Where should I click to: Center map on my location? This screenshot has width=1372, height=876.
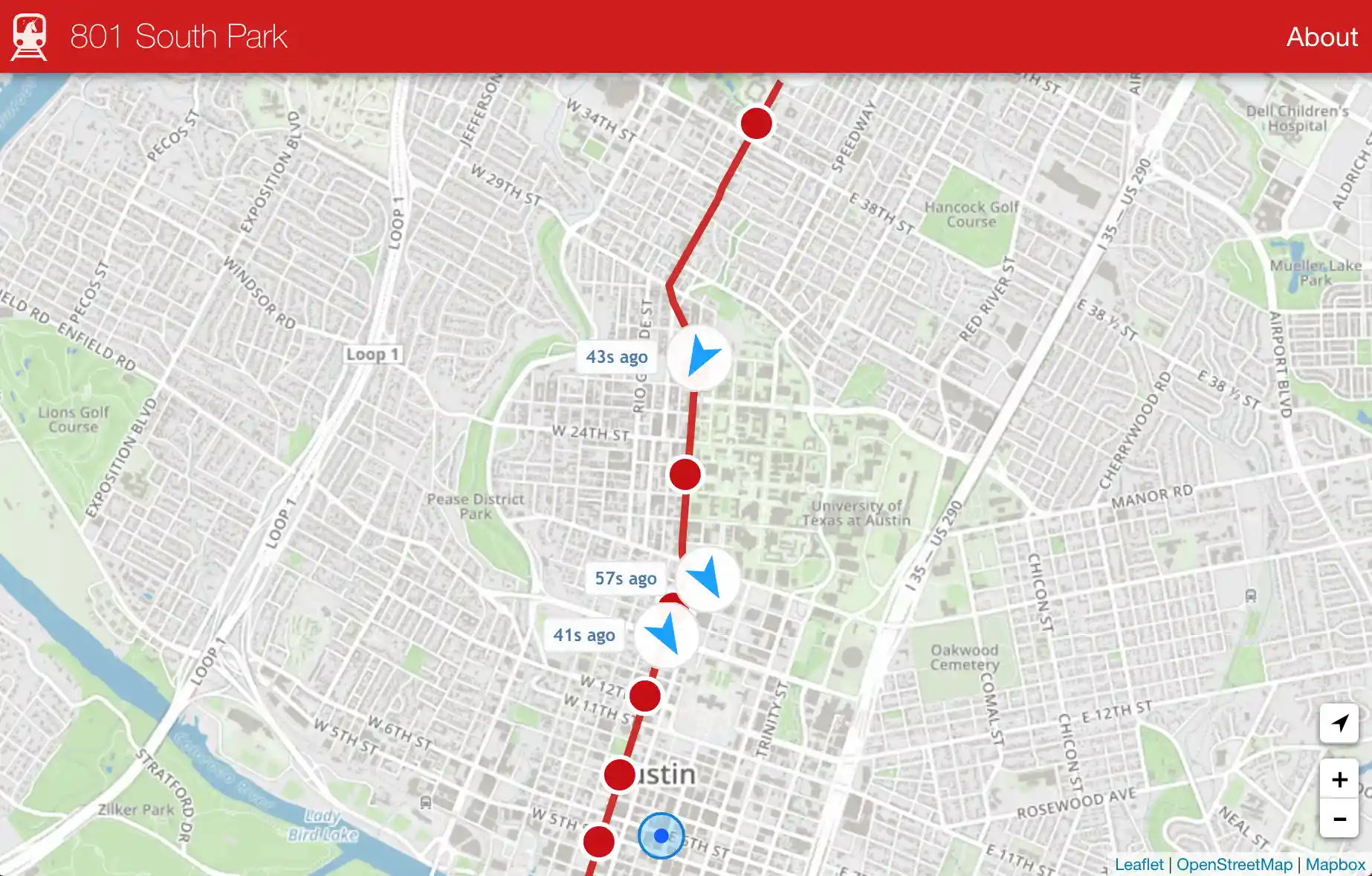click(1339, 723)
